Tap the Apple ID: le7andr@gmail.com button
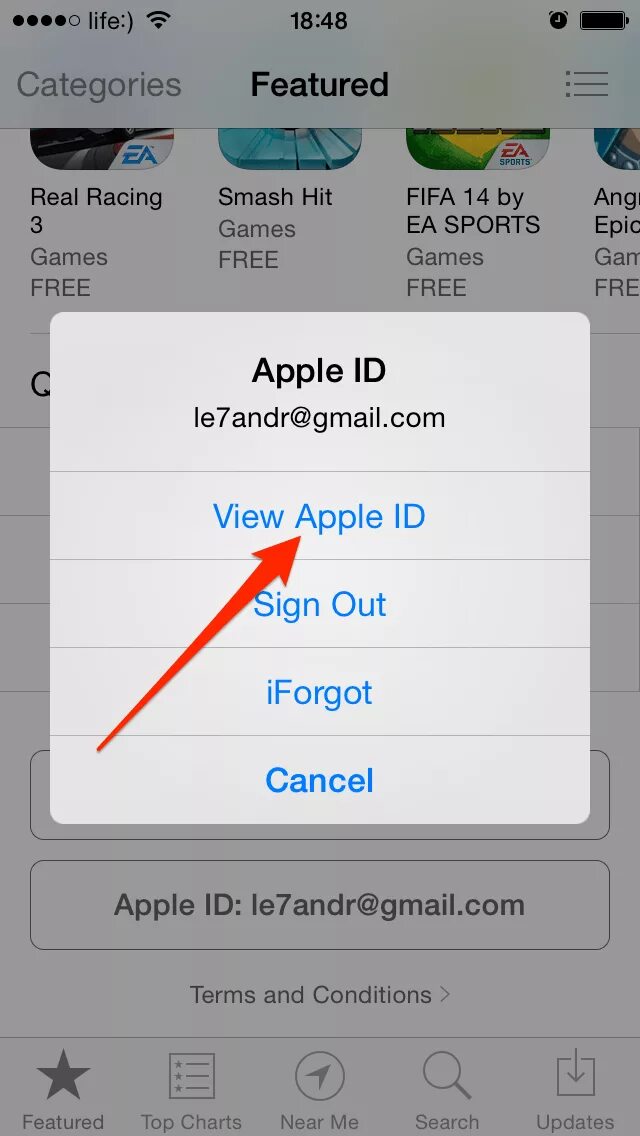 pos(320,905)
